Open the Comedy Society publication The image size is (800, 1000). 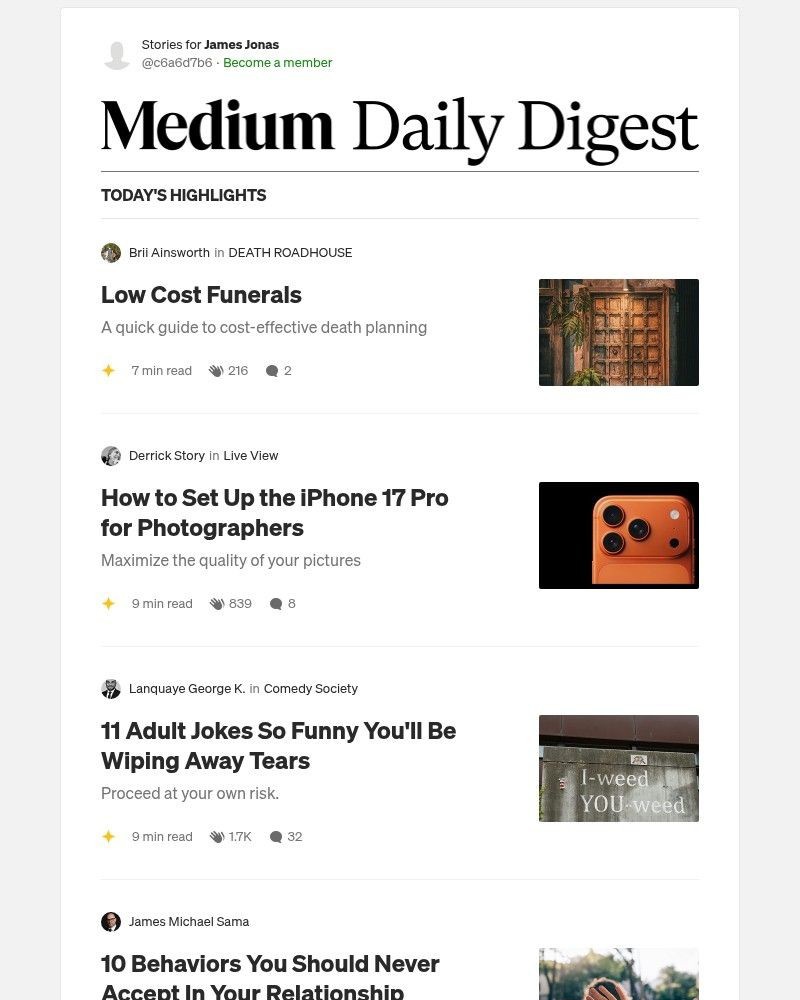pyautogui.click(x=310, y=689)
